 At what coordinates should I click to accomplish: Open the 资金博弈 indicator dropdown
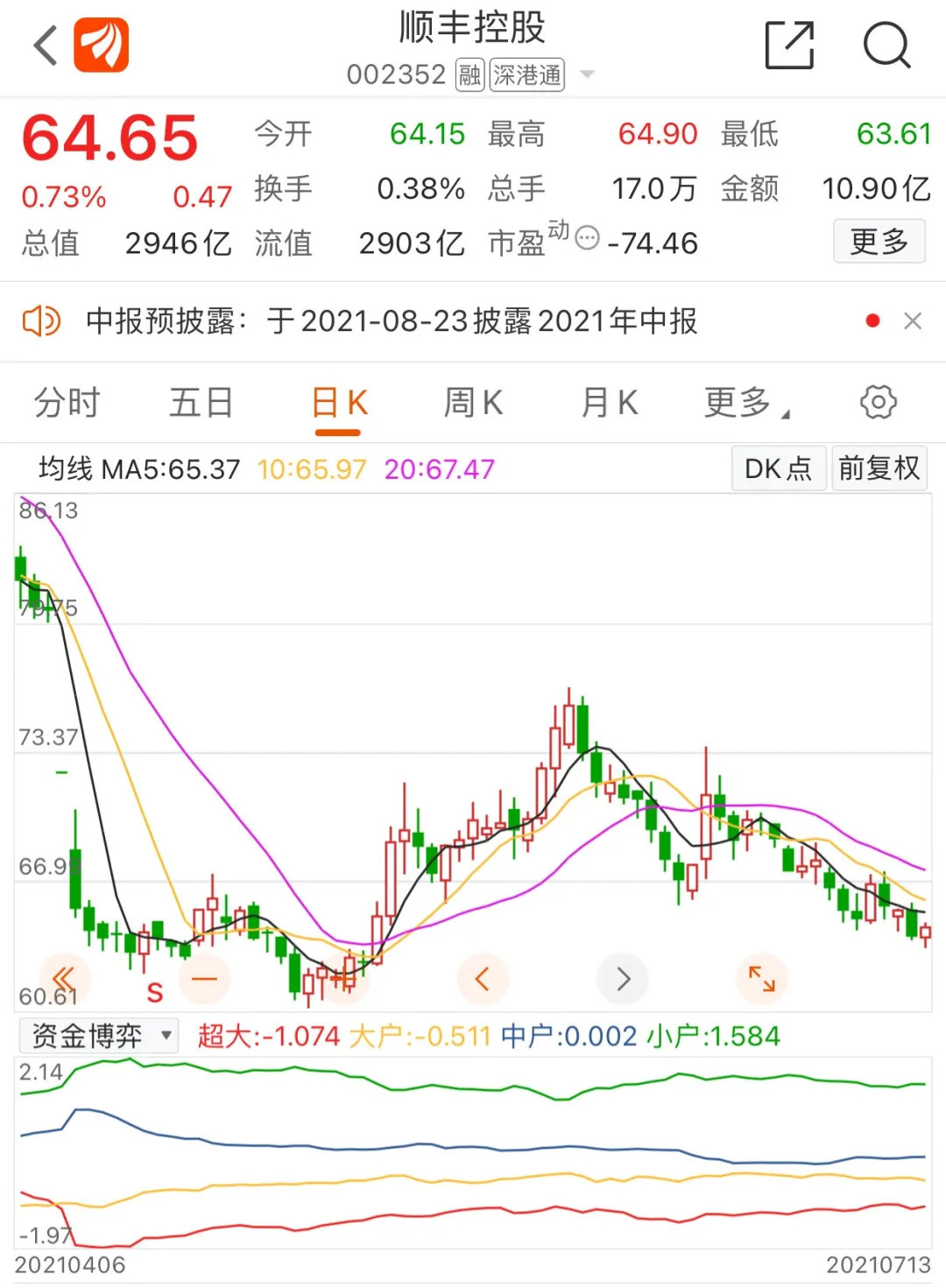click(x=99, y=1036)
